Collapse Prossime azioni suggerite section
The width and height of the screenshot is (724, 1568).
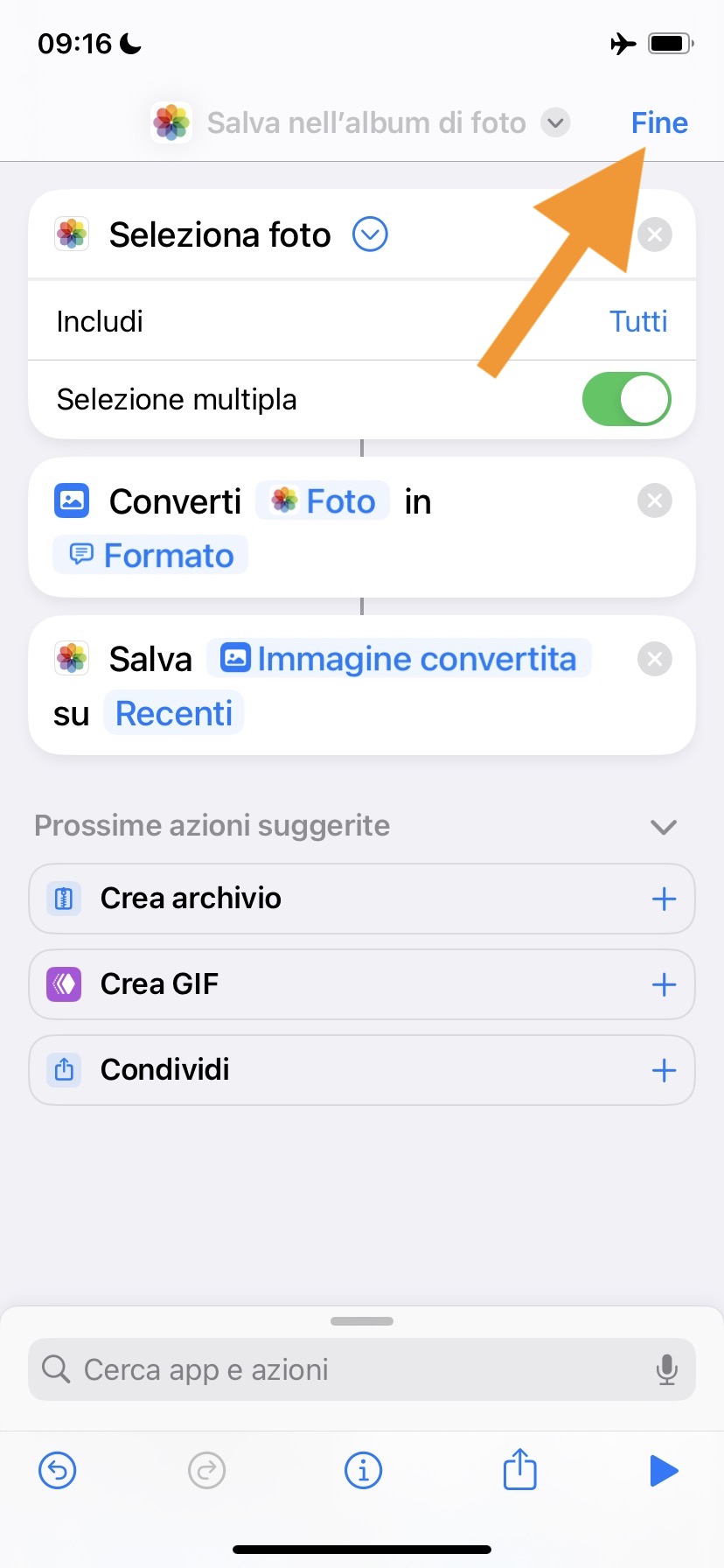click(664, 827)
